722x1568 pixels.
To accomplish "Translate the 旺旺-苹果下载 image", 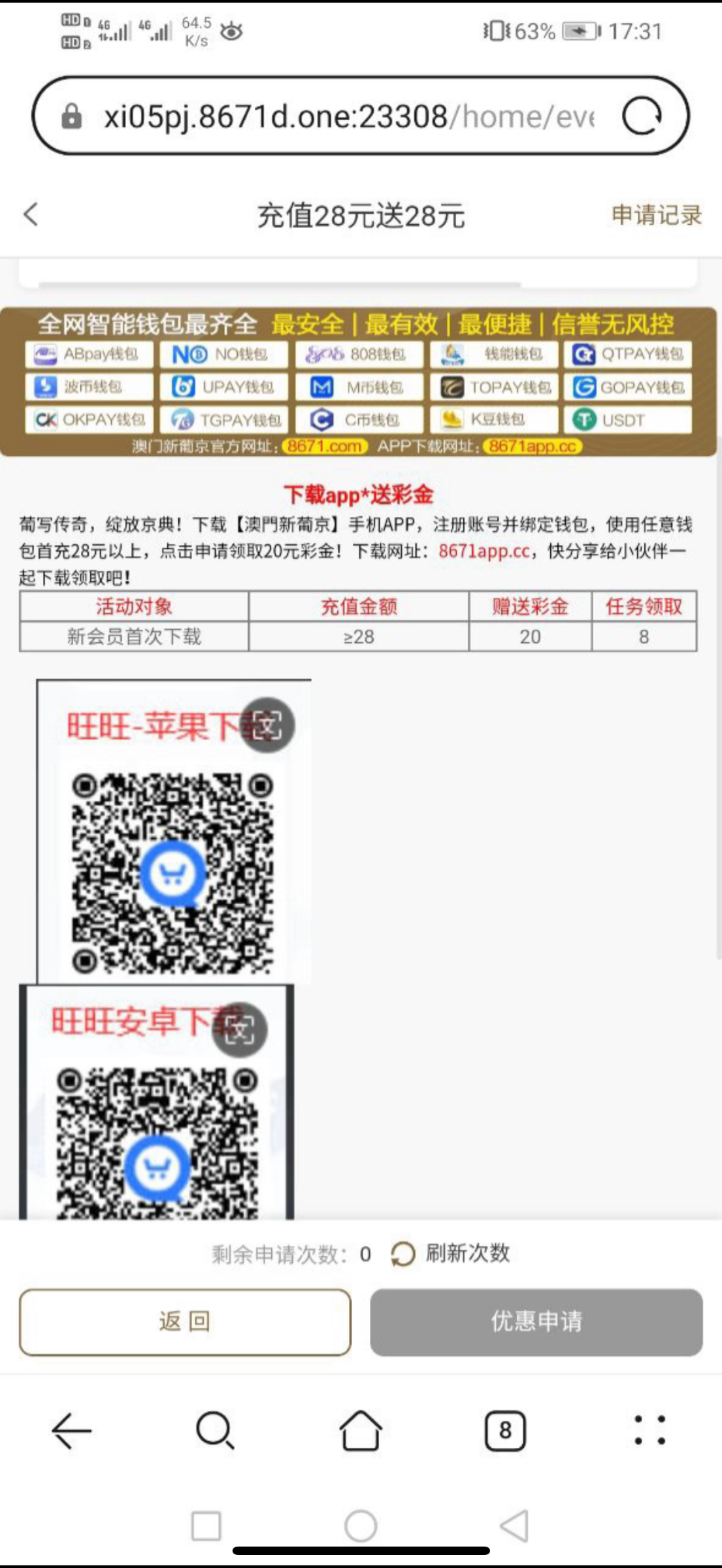I will tap(267, 725).
